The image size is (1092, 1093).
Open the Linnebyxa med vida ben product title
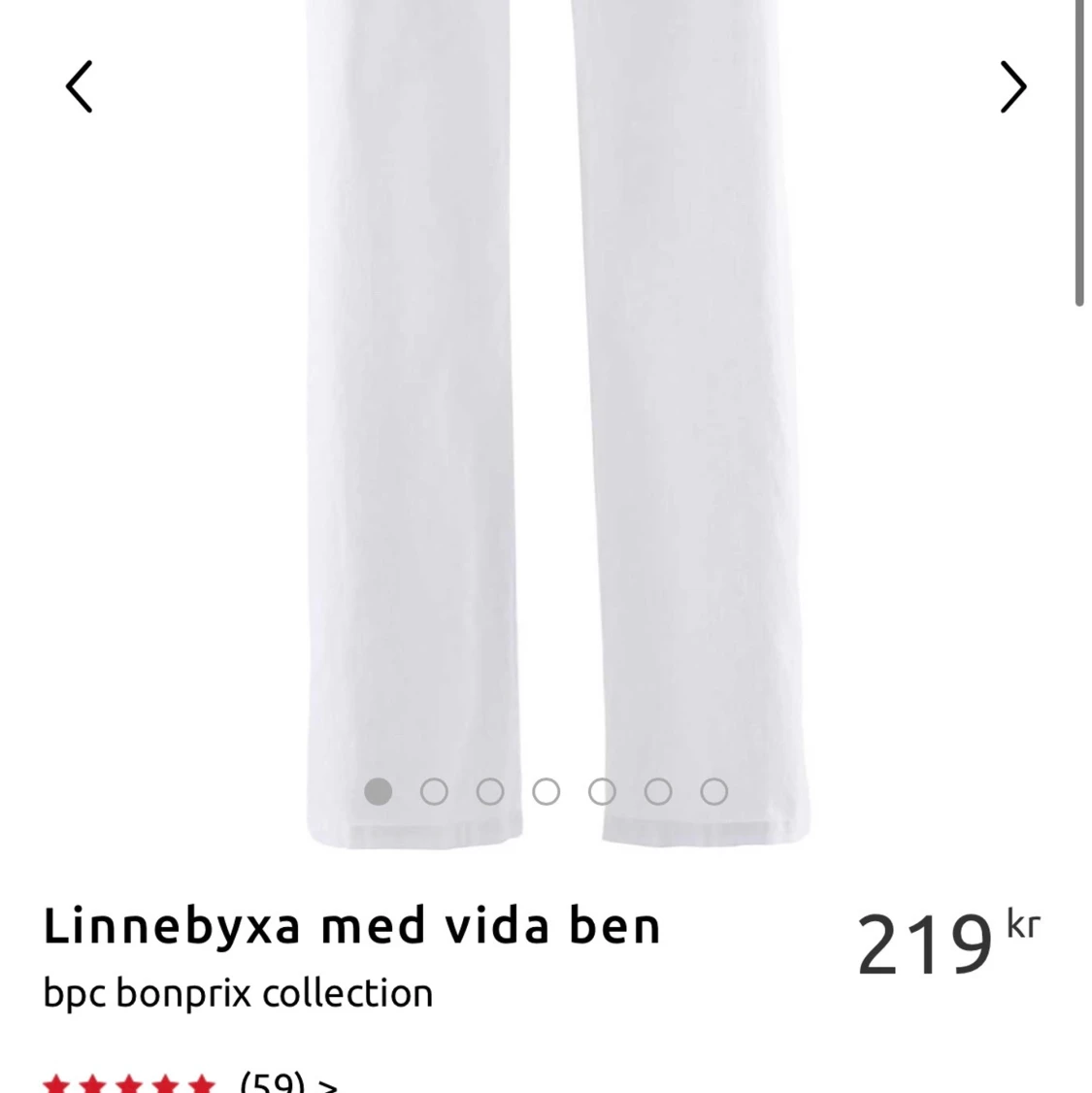(x=353, y=925)
